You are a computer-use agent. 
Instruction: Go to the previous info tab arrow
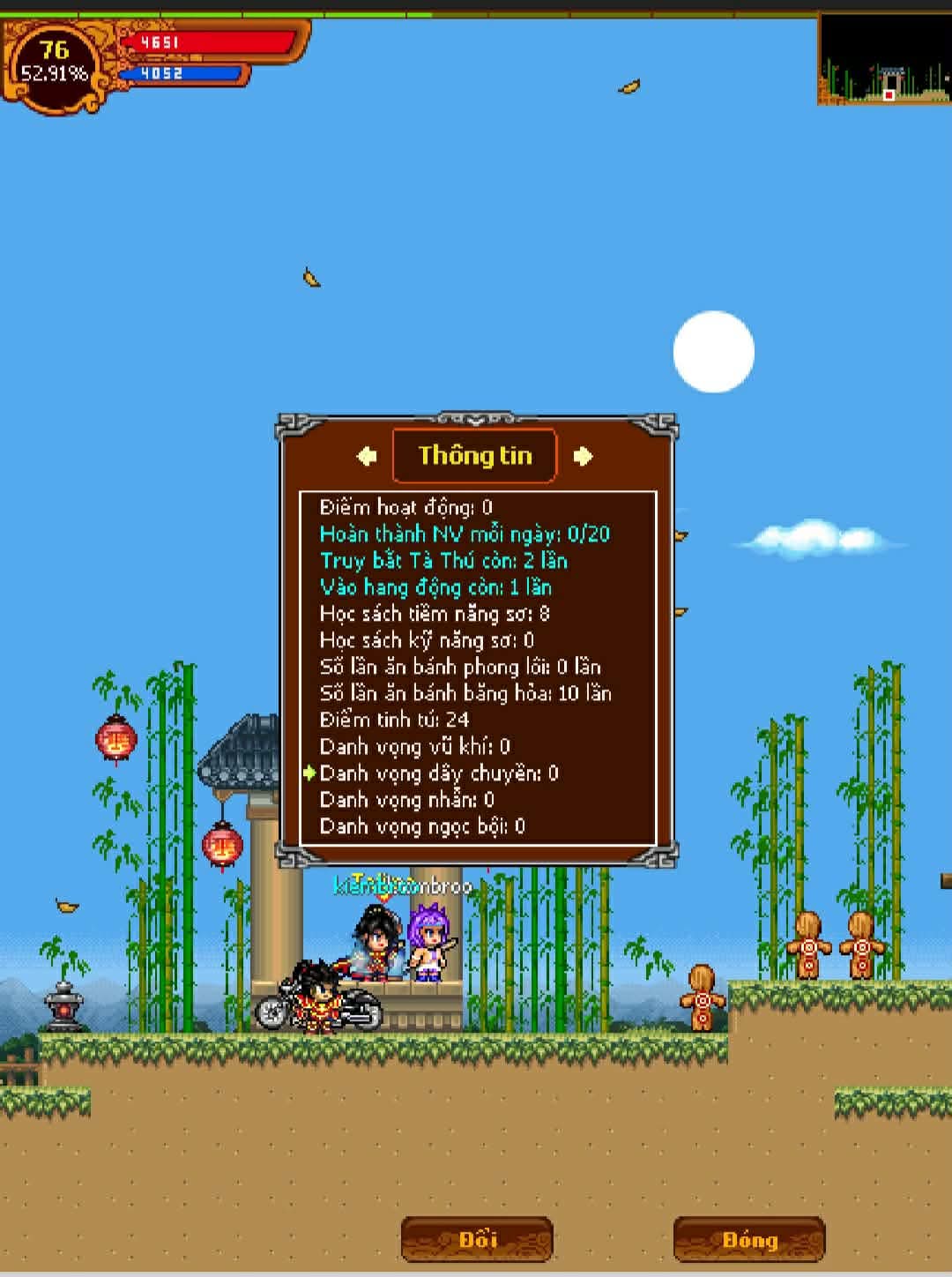(367, 456)
